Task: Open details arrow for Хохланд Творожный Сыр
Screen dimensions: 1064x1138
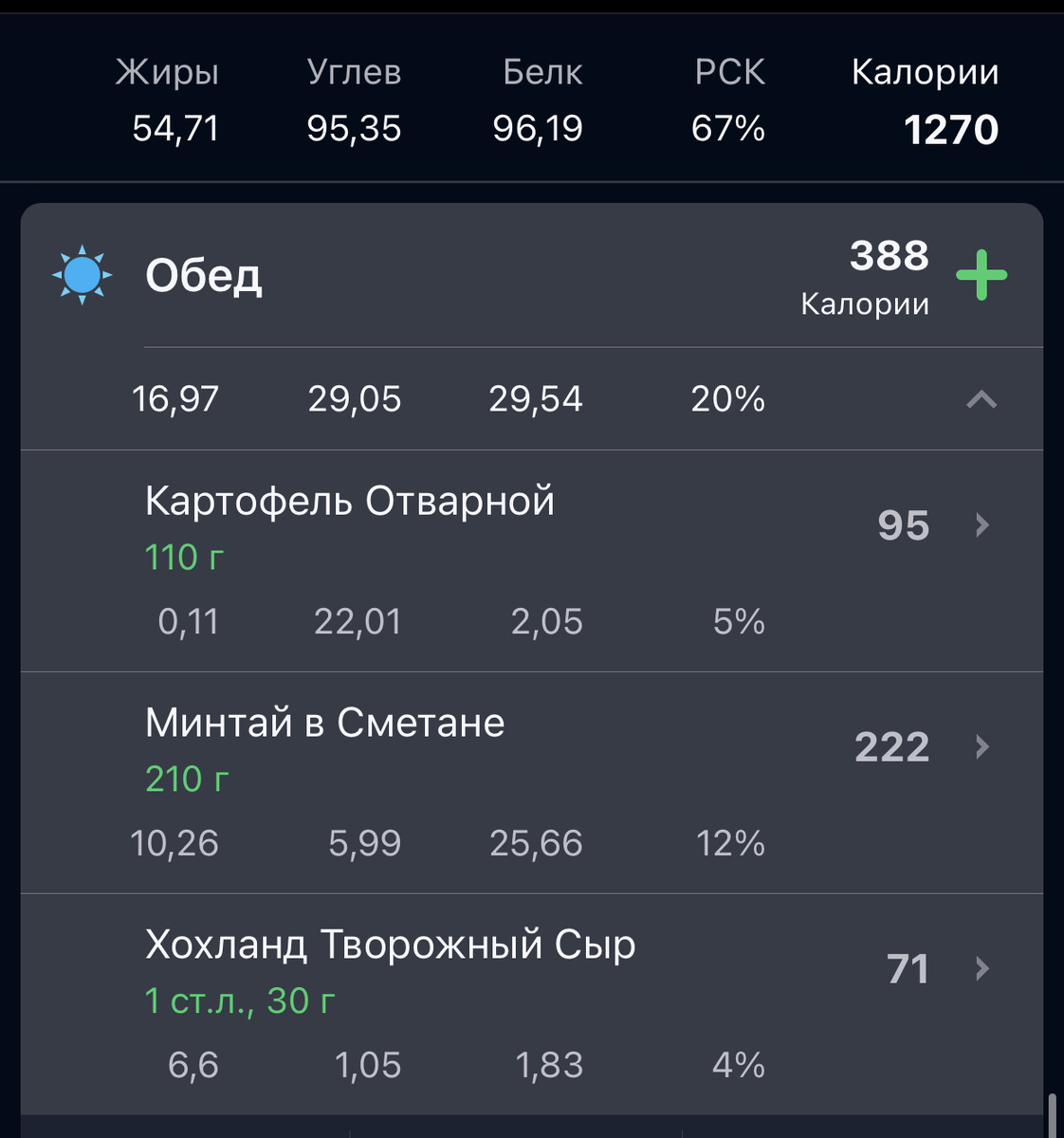Action: pyautogui.click(x=981, y=968)
